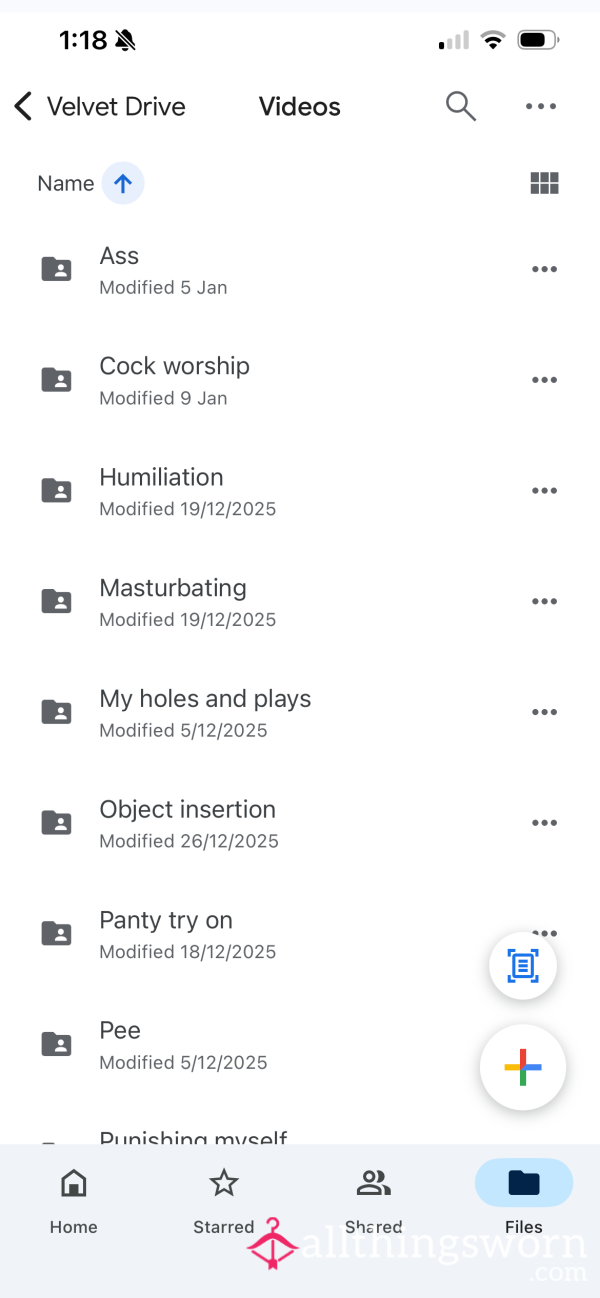600x1298 pixels.
Task: Open the top bar overflow menu
Action: point(541,106)
